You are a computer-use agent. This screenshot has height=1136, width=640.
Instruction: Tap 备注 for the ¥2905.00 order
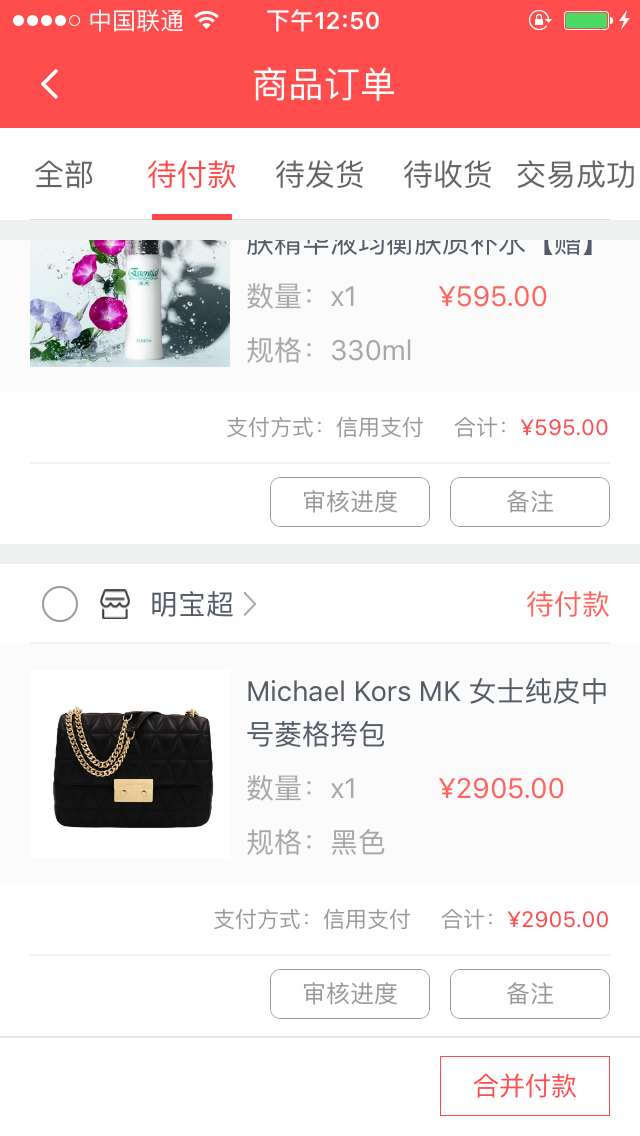[x=530, y=993]
